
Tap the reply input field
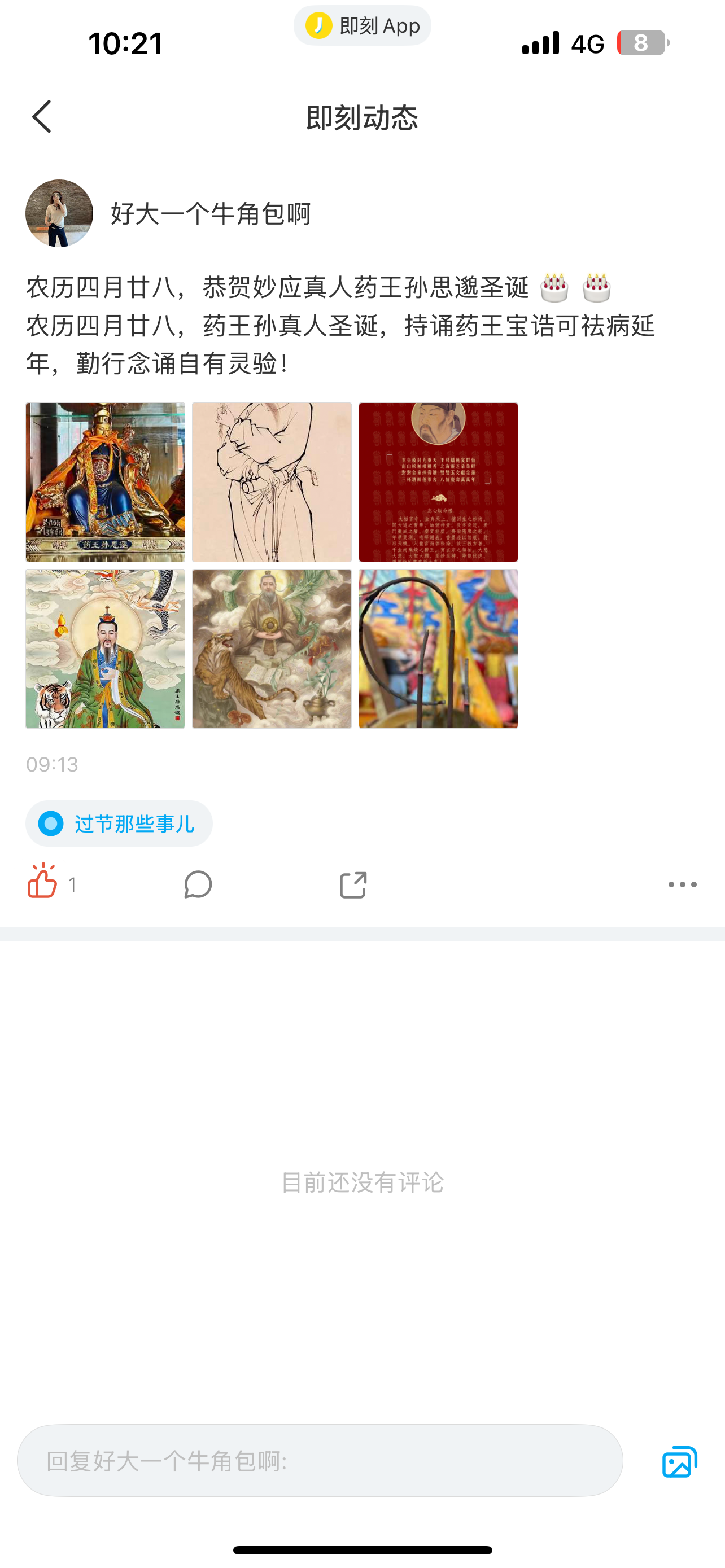click(x=320, y=1460)
